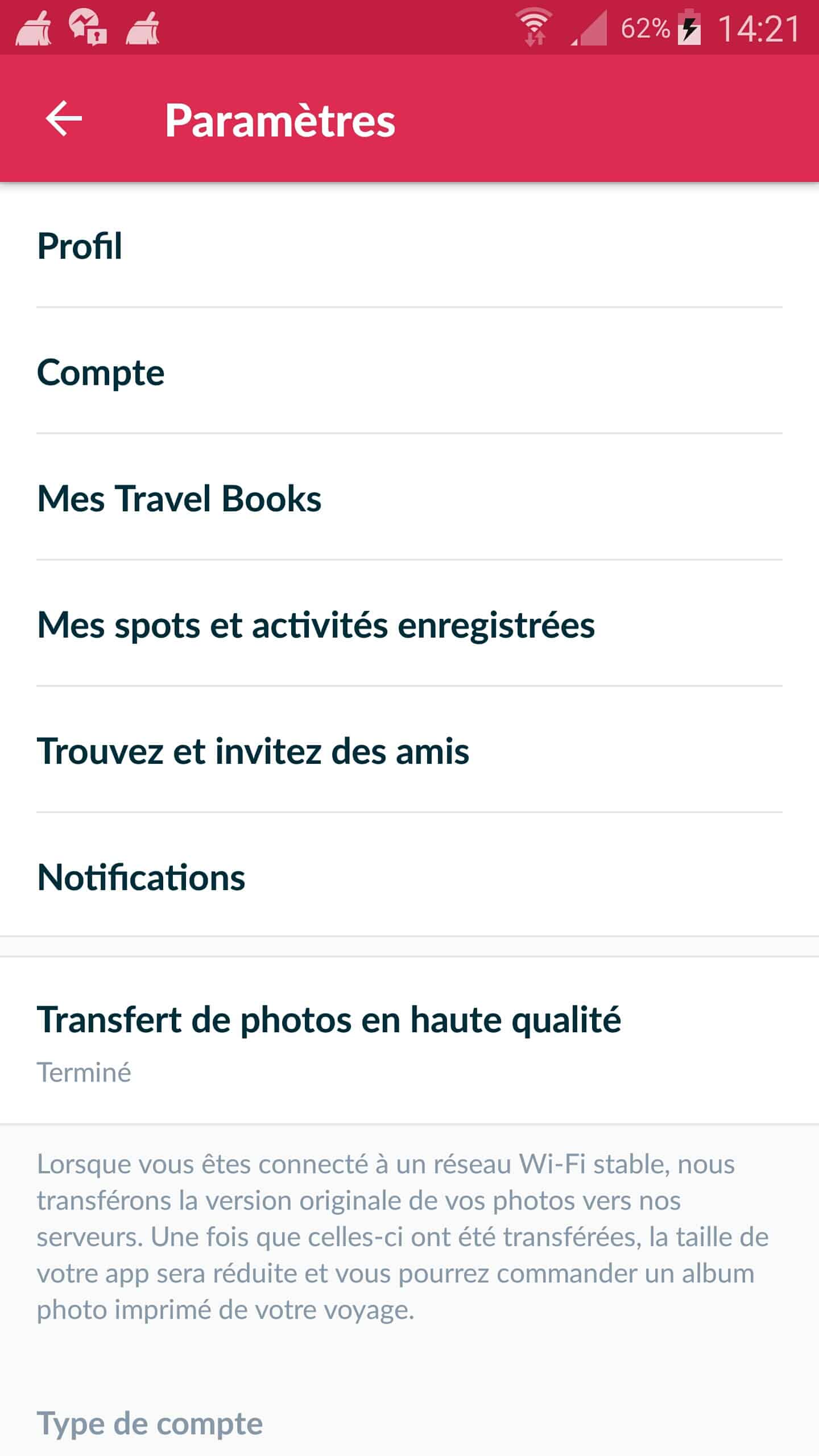Go back using the top arrow
819x1456 pixels.
64,119
